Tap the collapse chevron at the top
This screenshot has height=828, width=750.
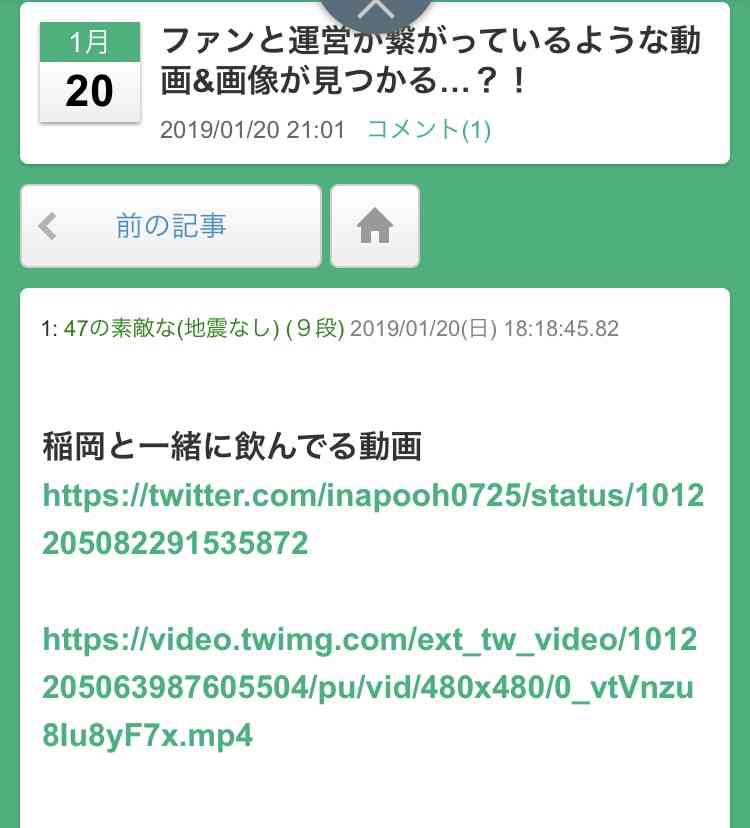(x=375, y=10)
